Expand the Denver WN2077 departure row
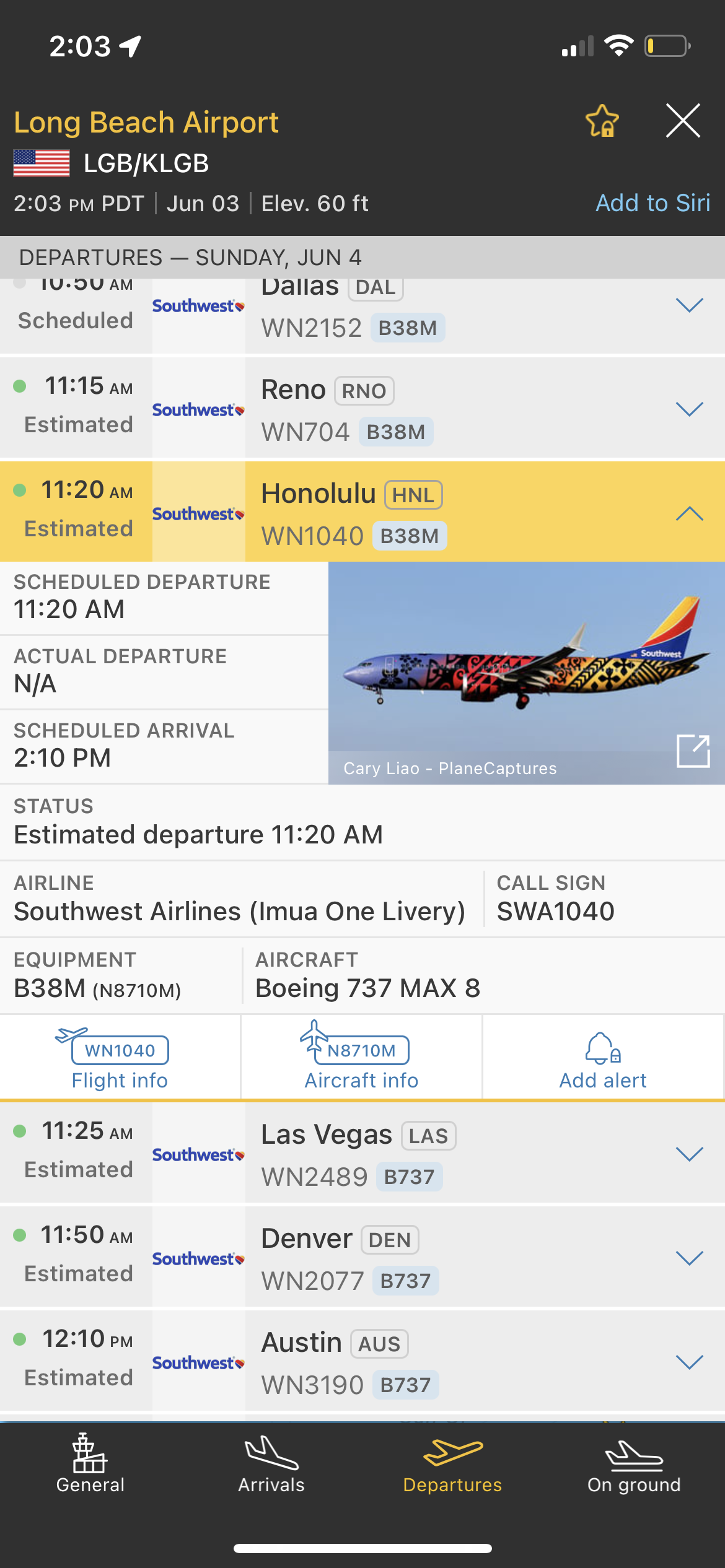Screen dimensions: 725x1568 (689, 1258)
